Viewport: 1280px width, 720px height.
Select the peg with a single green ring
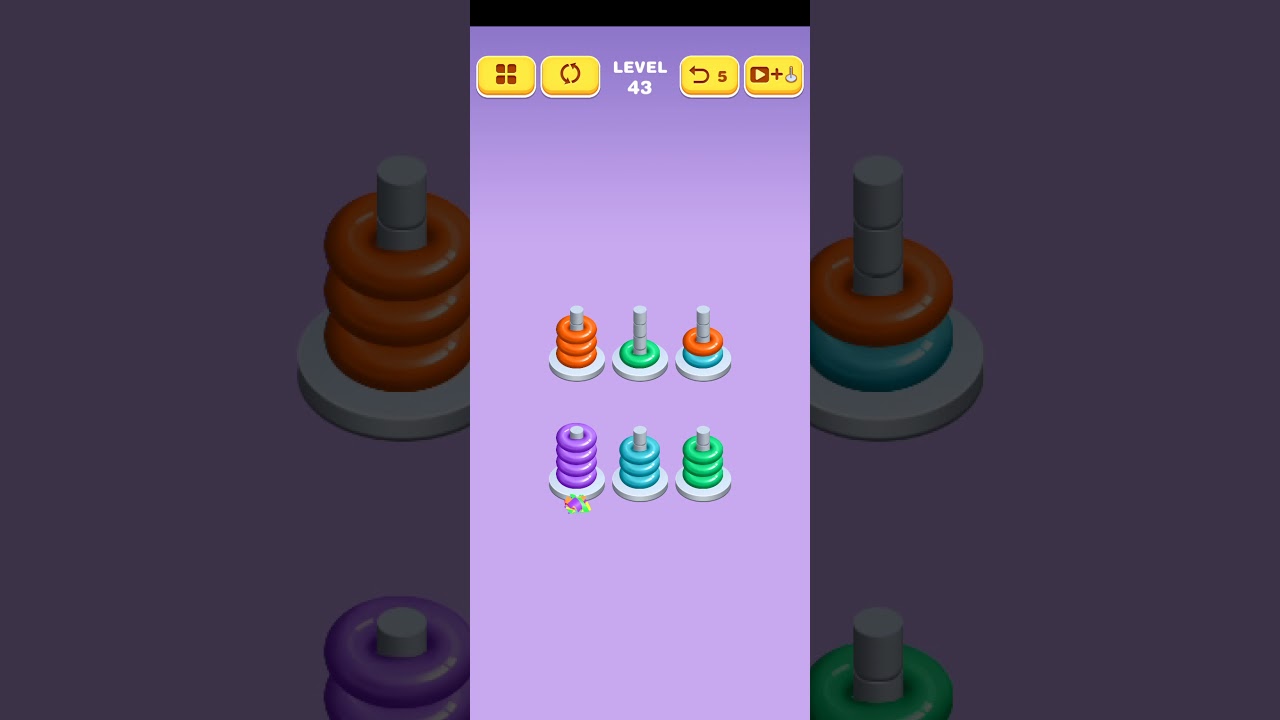pos(640,345)
